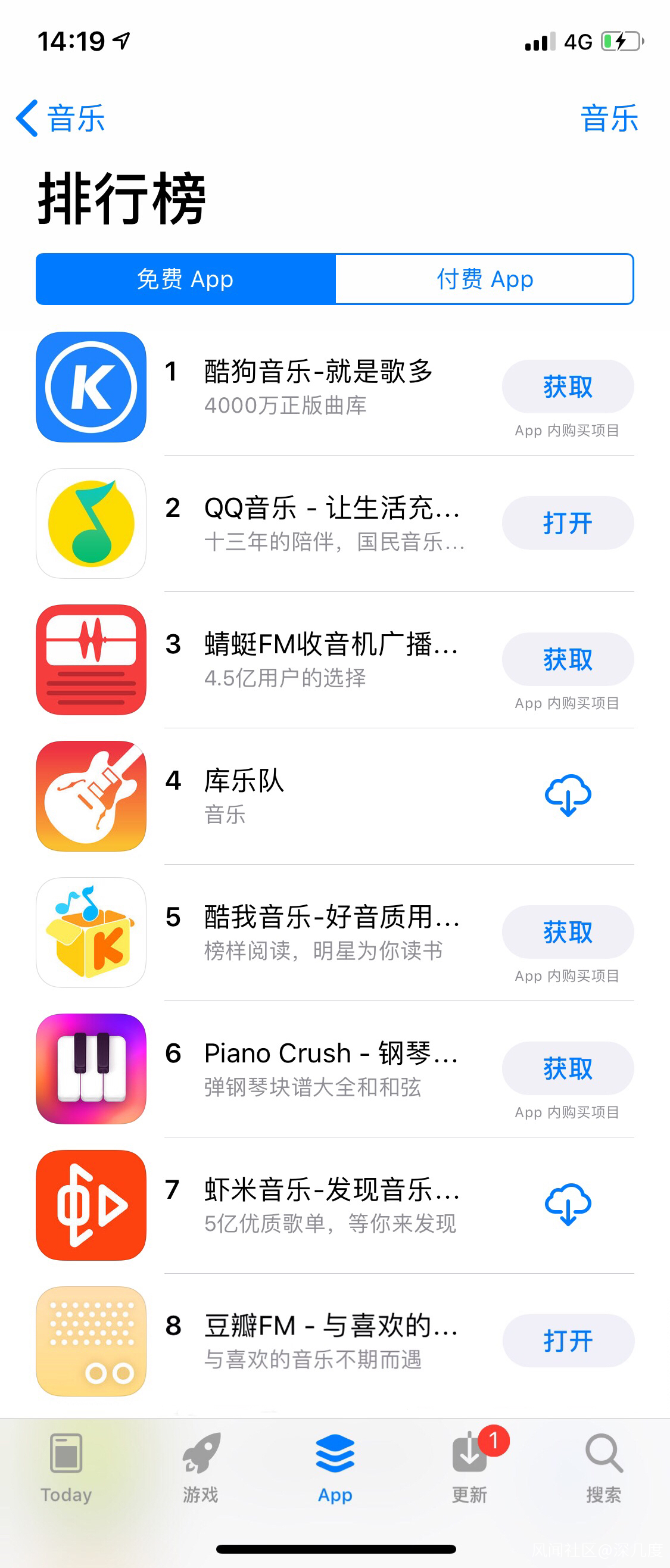The image size is (670, 1568).
Task: Get 蜻蜓FM app
Action: [x=567, y=660]
